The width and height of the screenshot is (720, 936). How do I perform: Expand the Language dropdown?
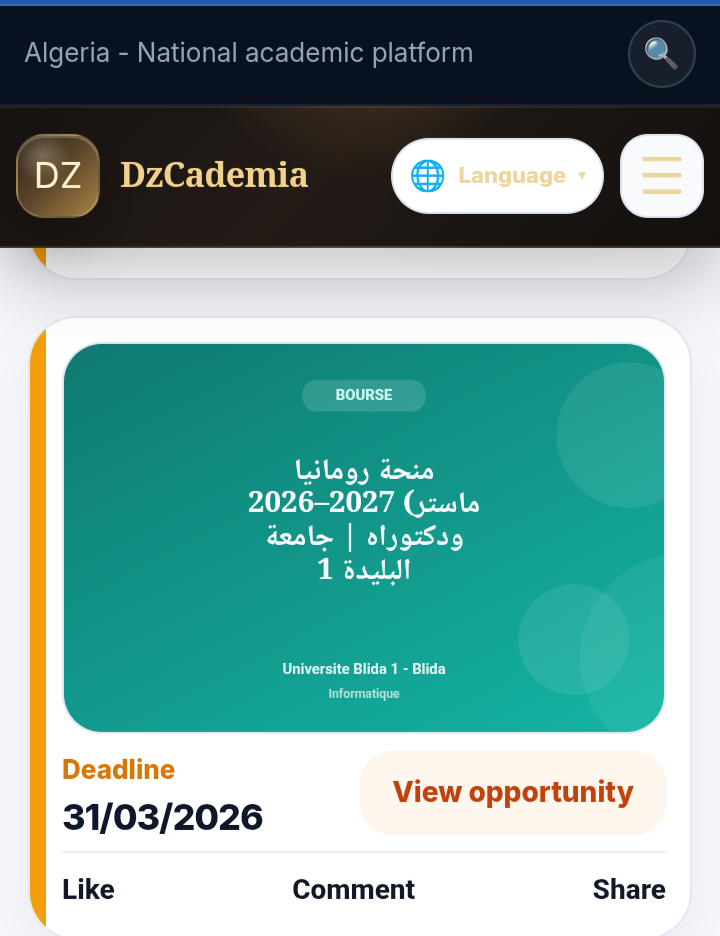[x=497, y=176]
